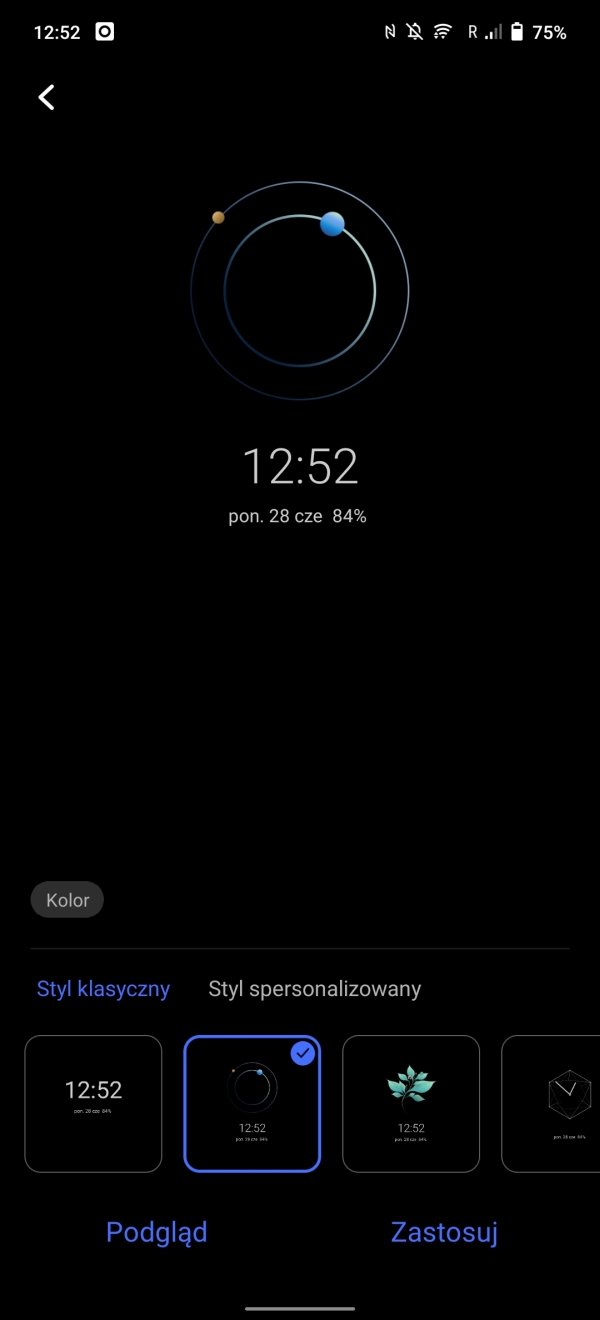Screen dimensions: 600x1320
Task: Choose the green plant clock style
Action: tap(411, 1103)
